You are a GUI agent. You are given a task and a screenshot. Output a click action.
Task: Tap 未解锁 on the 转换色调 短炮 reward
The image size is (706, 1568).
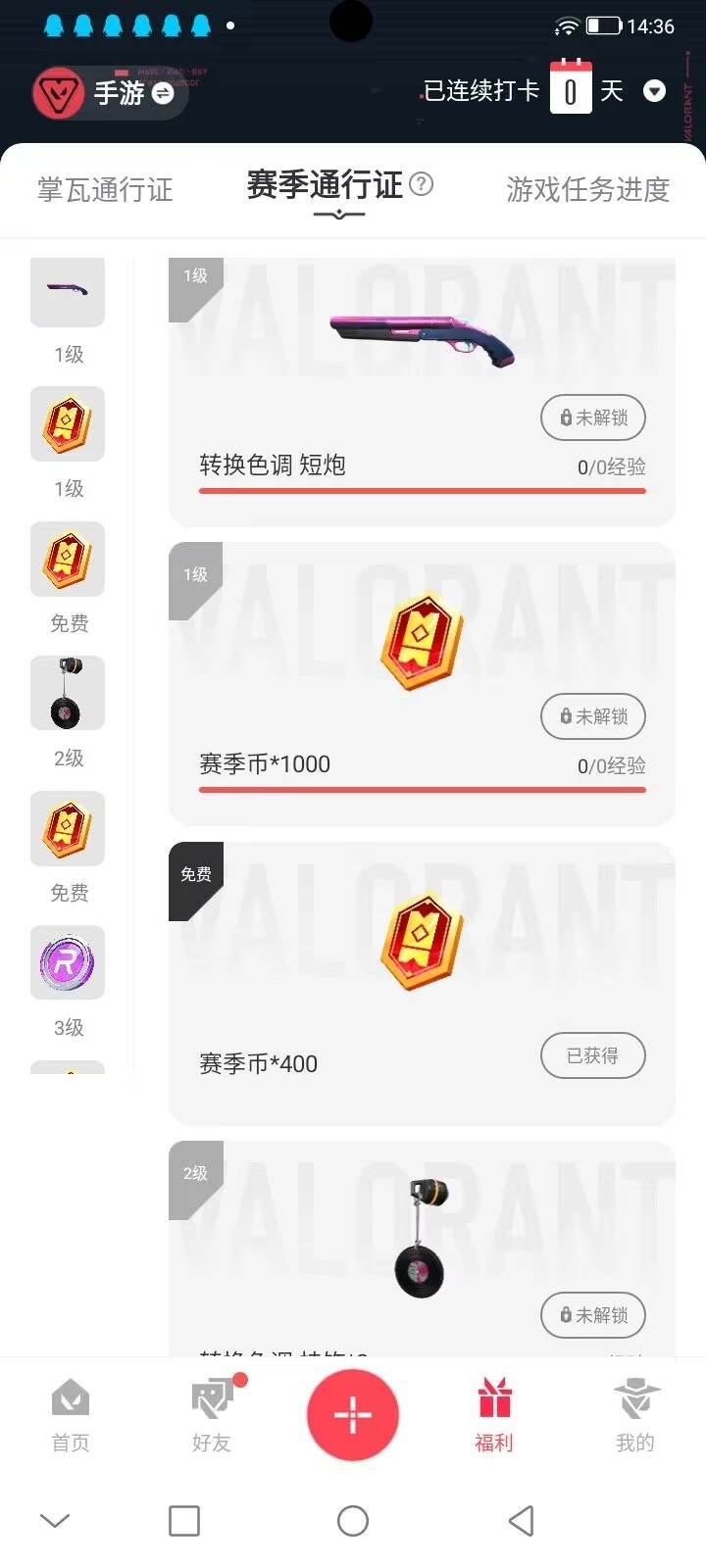pos(592,417)
